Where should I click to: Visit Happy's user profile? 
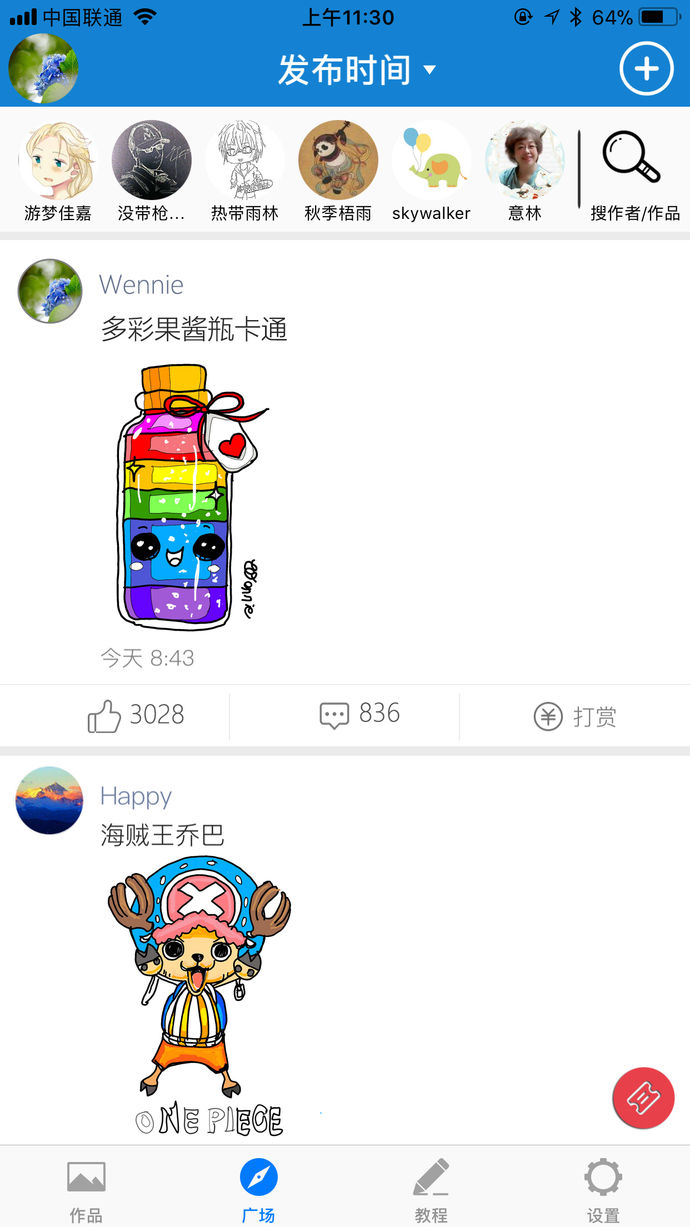[49, 800]
